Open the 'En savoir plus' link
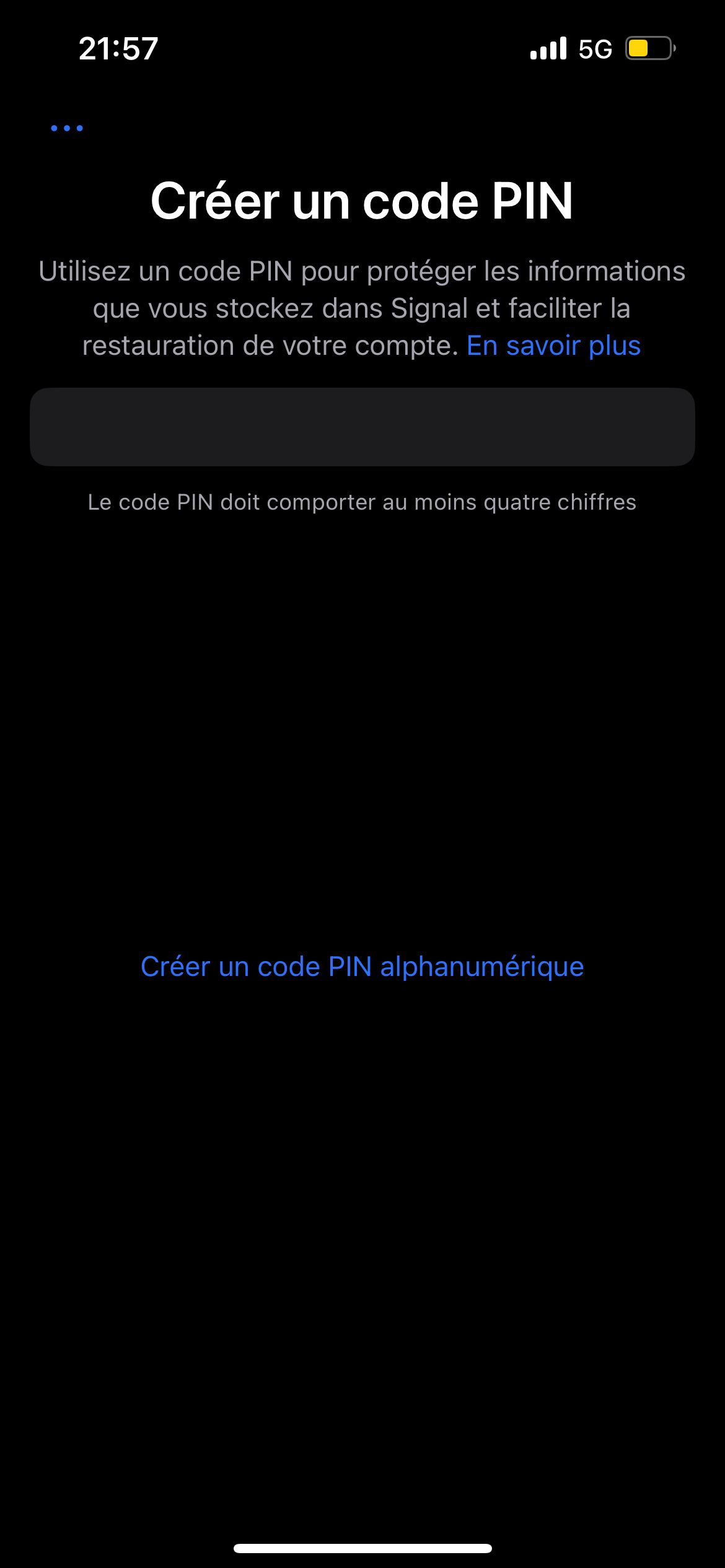Screen dimensions: 725x1568 pyautogui.click(x=553, y=346)
